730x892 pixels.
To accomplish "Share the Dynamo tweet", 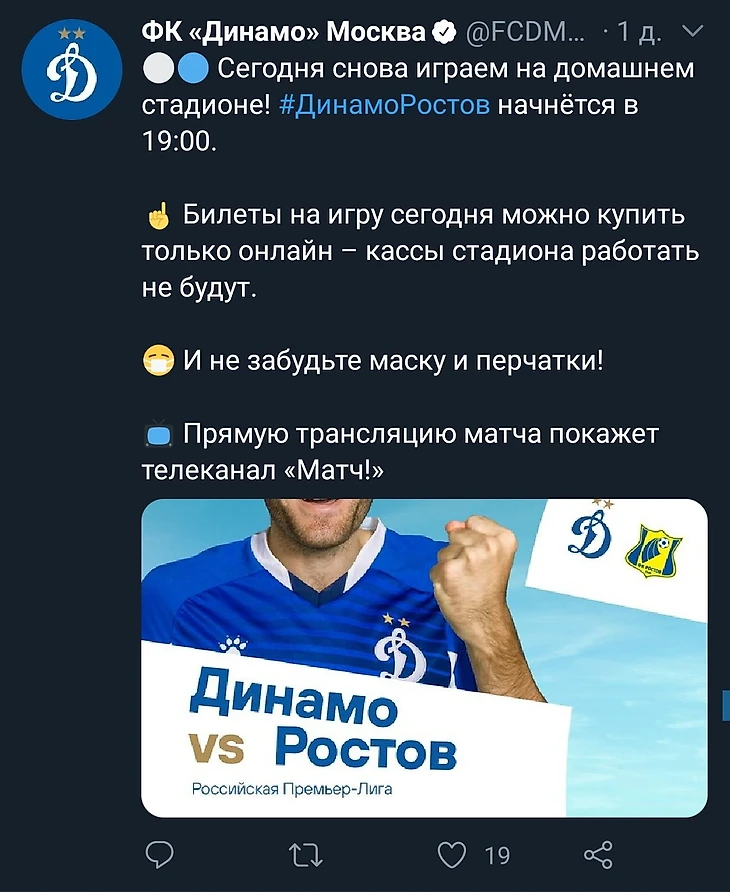I will tap(597, 855).
